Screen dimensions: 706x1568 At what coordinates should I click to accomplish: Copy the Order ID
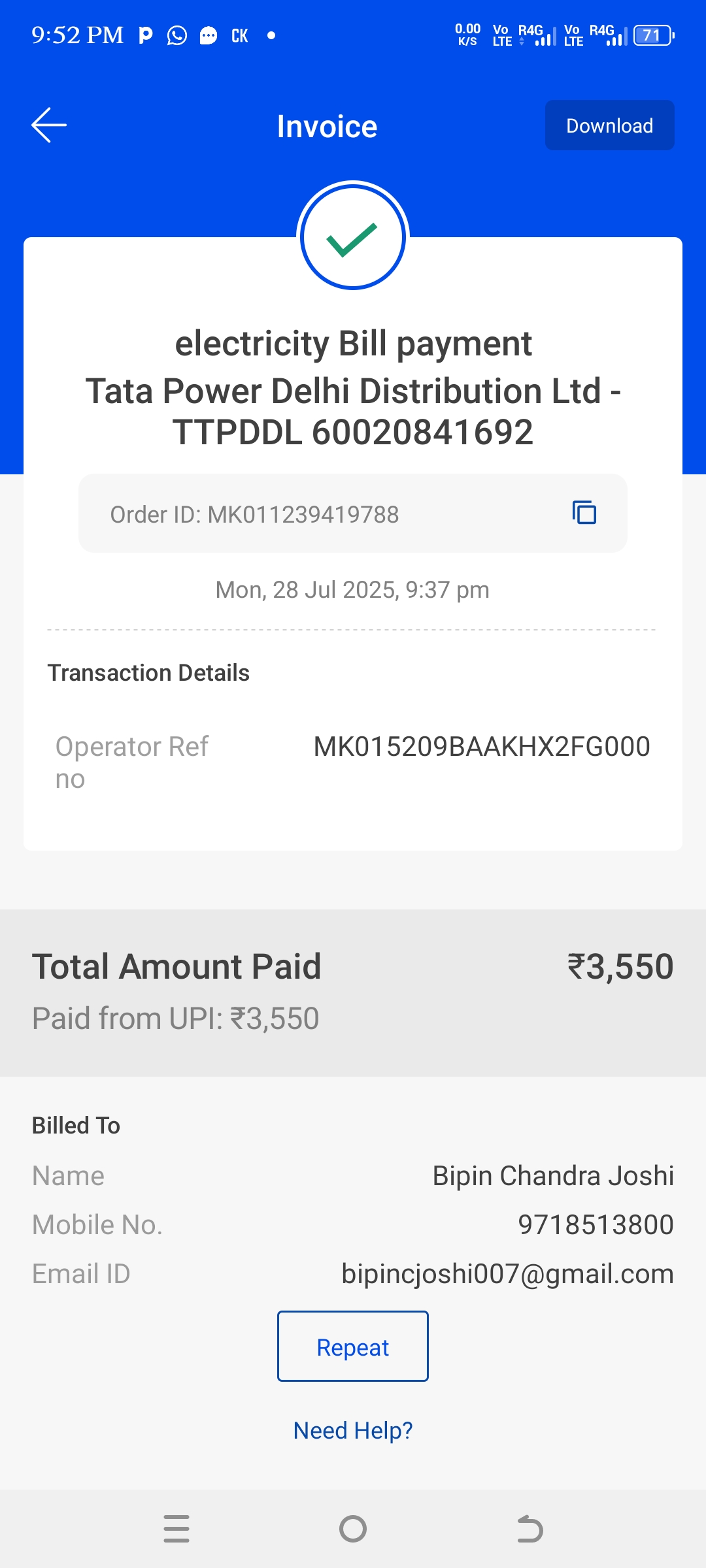point(584,513)
